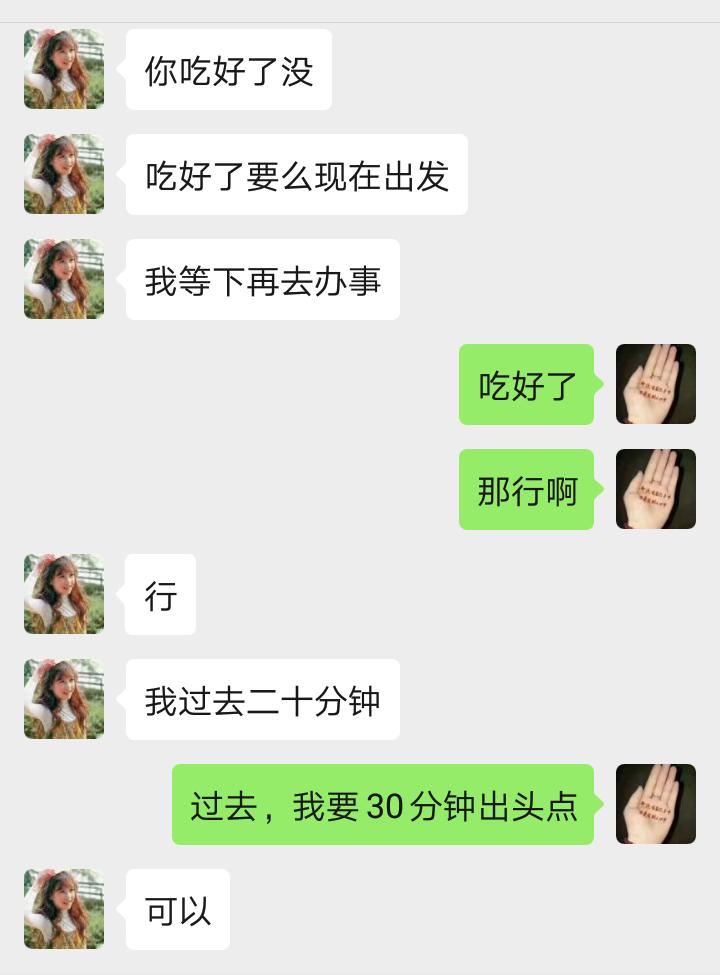The width and height of the screenshot is (720, 975).
Task: Select the message "我等下再去办事"
Action: 262,278
